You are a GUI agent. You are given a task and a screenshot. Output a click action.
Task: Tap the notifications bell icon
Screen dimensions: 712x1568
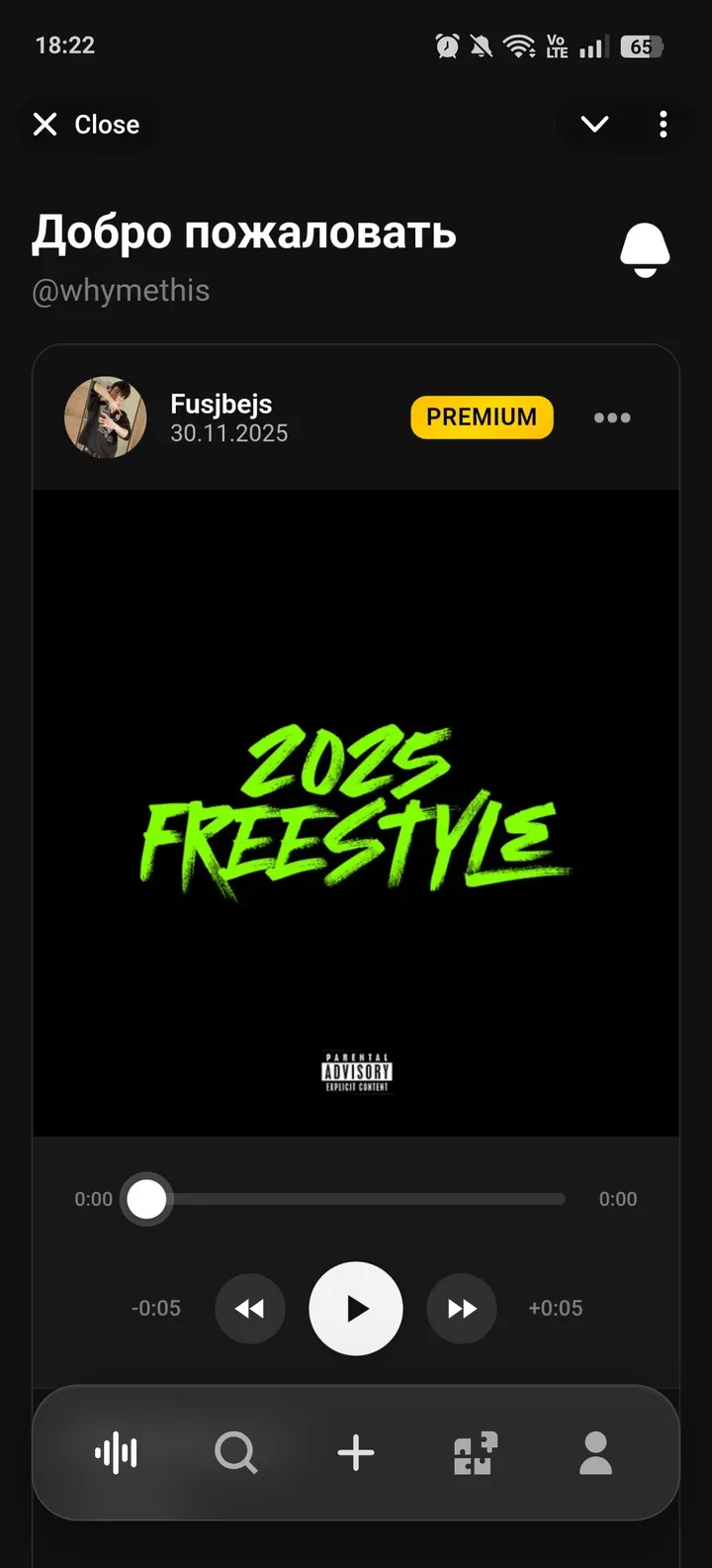click(645, 250)
